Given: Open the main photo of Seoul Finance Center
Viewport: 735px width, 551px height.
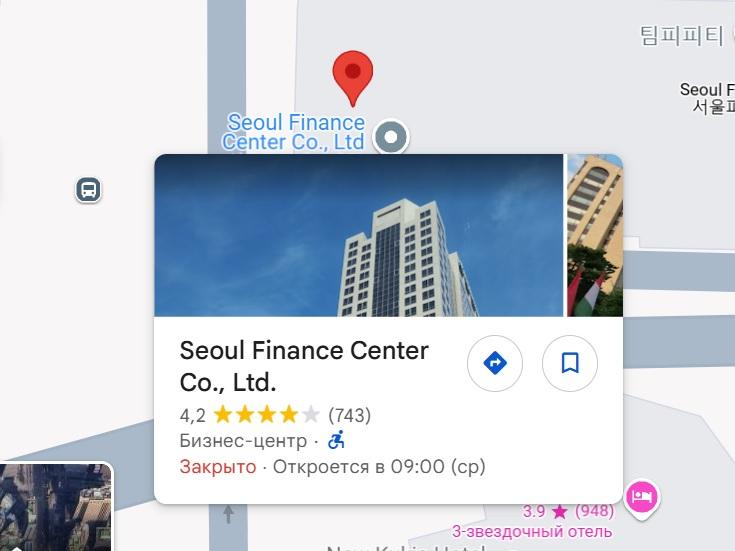Looking at the screenshot, I should click(358, 235).
